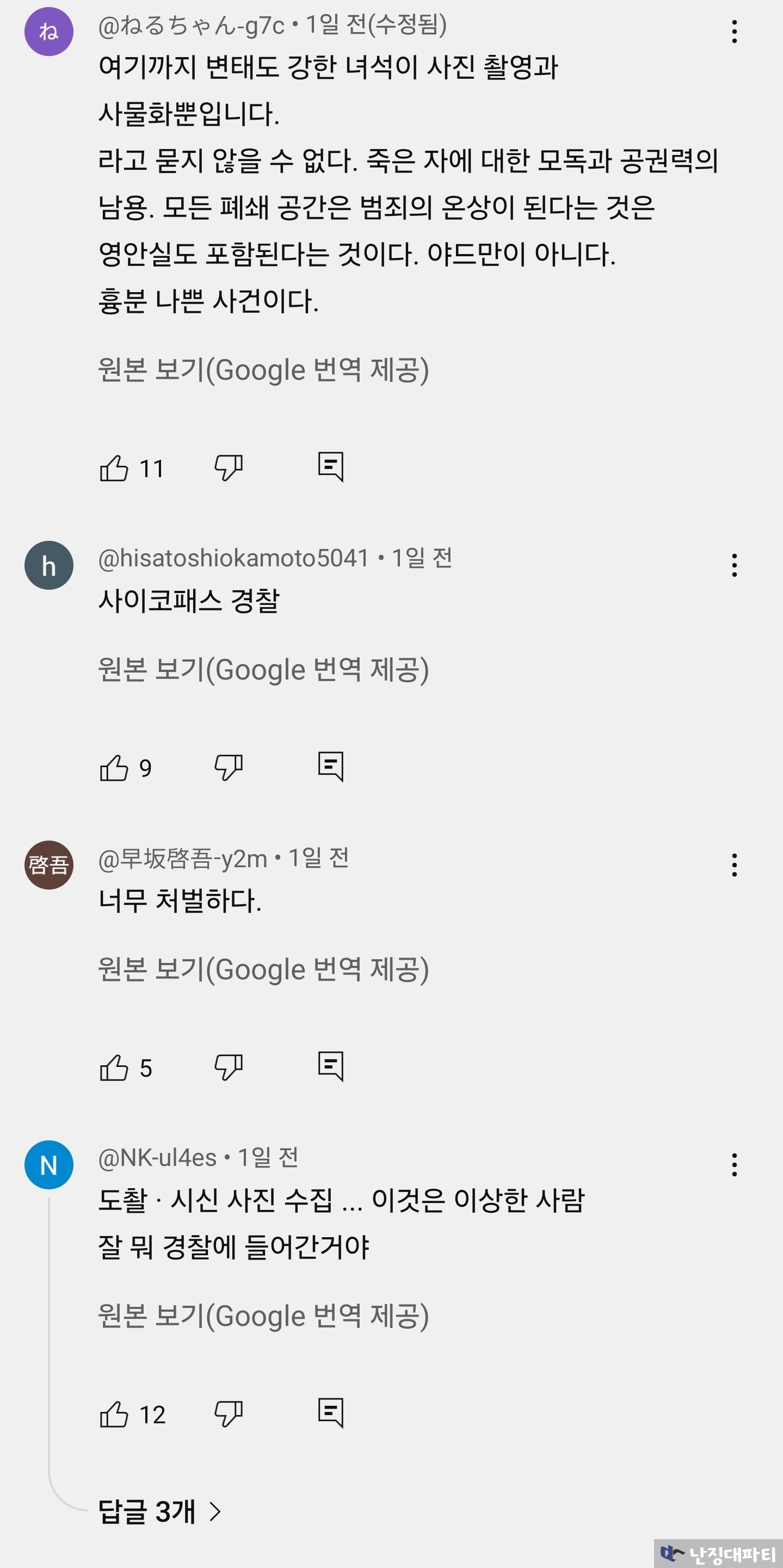This screenshot has height=1568, width=783.
Task: Open overflow menu for @NK-ul4es's comment
Action: point(734,1164)
